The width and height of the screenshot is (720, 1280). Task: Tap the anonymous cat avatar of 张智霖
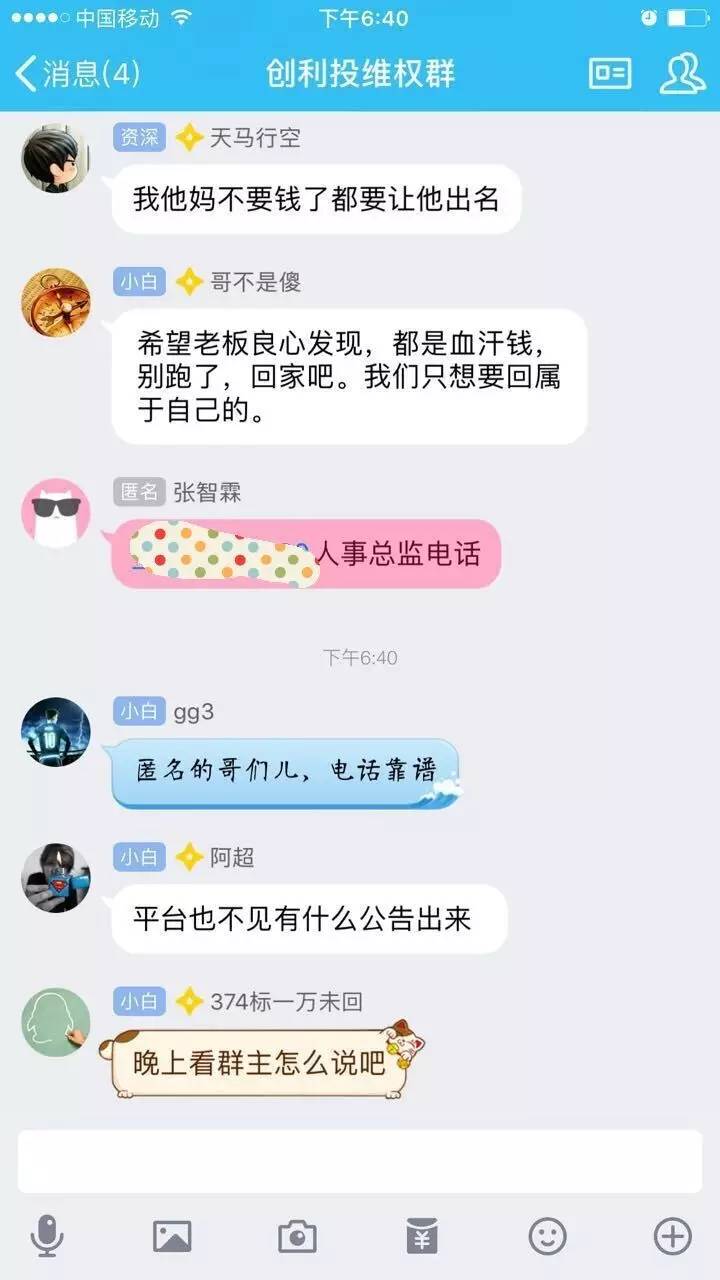[55, 511]
